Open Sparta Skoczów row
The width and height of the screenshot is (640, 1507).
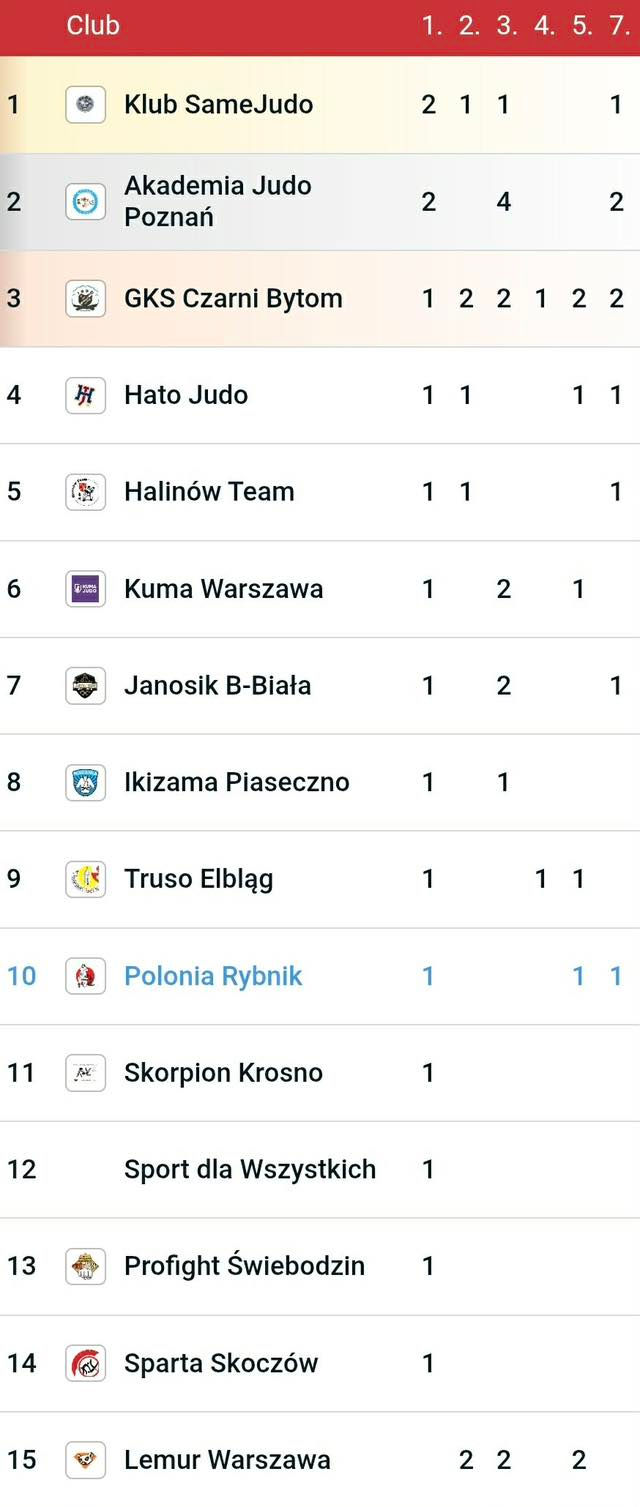tap(220, 1363)
